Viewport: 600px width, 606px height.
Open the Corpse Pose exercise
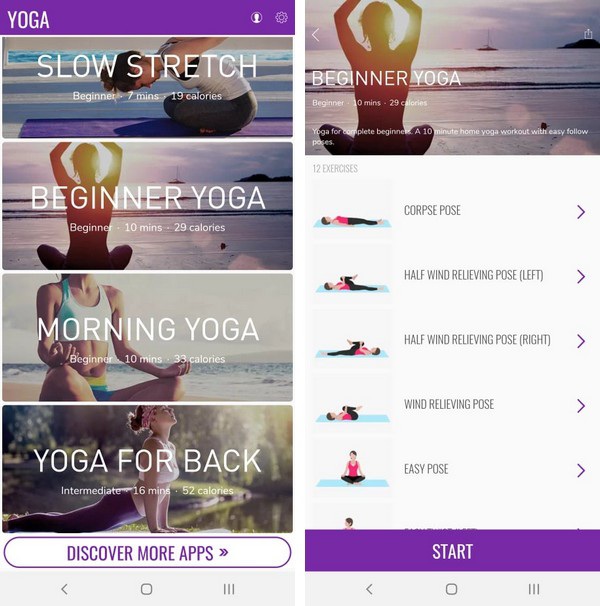coord(452,211)
